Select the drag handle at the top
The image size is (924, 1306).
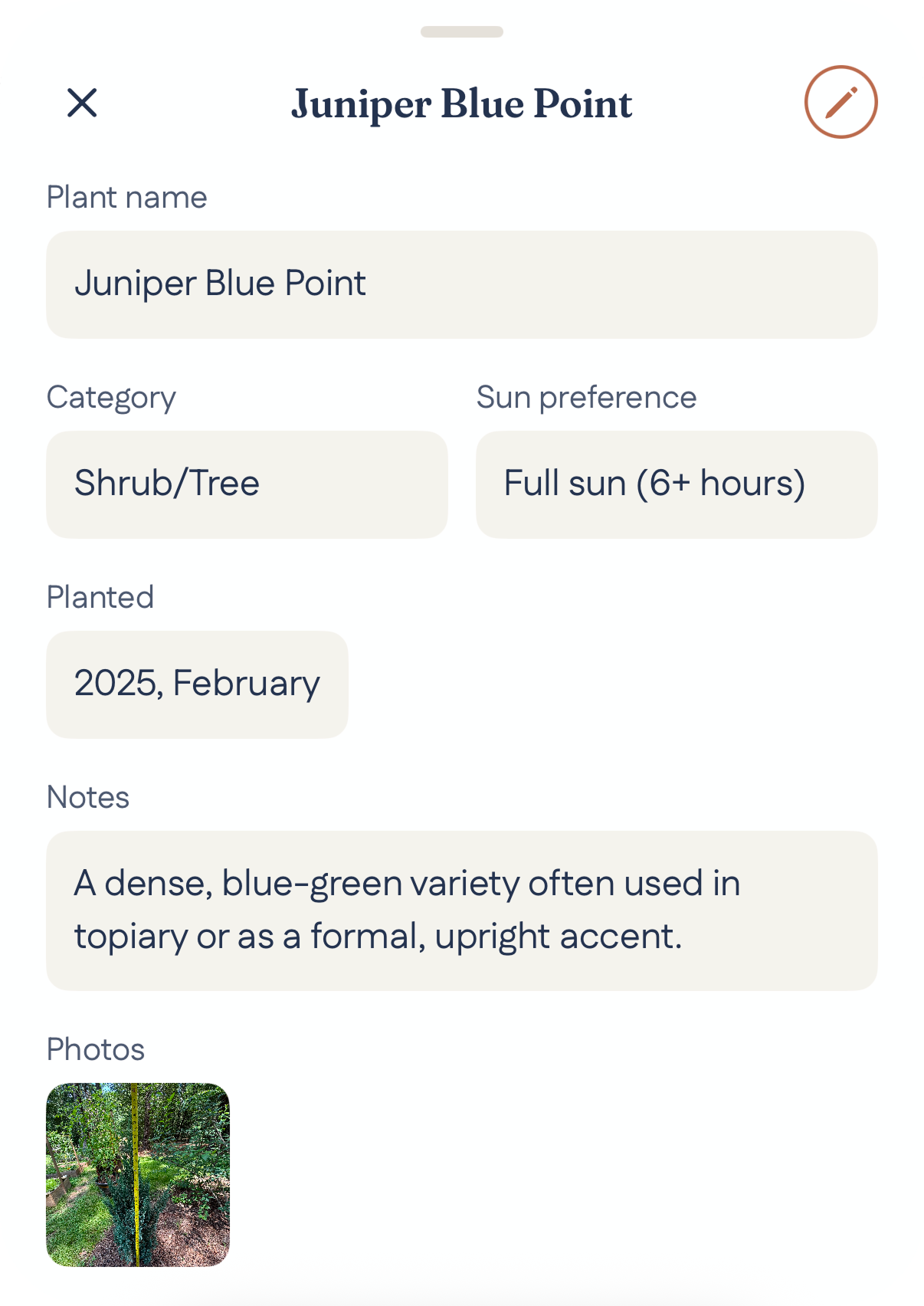(x=462, y=31)
